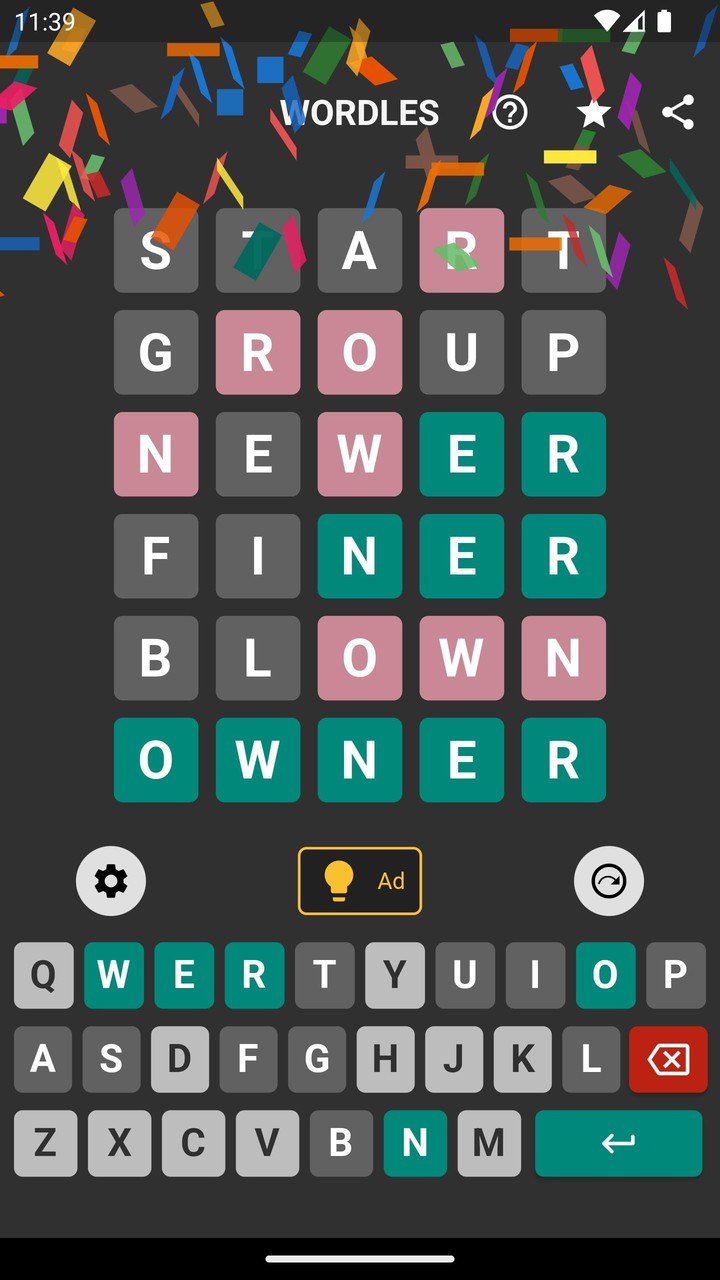Choose the letter Z key
Viewport: 720px width, 1280px height.
[x=45, y=1143]
